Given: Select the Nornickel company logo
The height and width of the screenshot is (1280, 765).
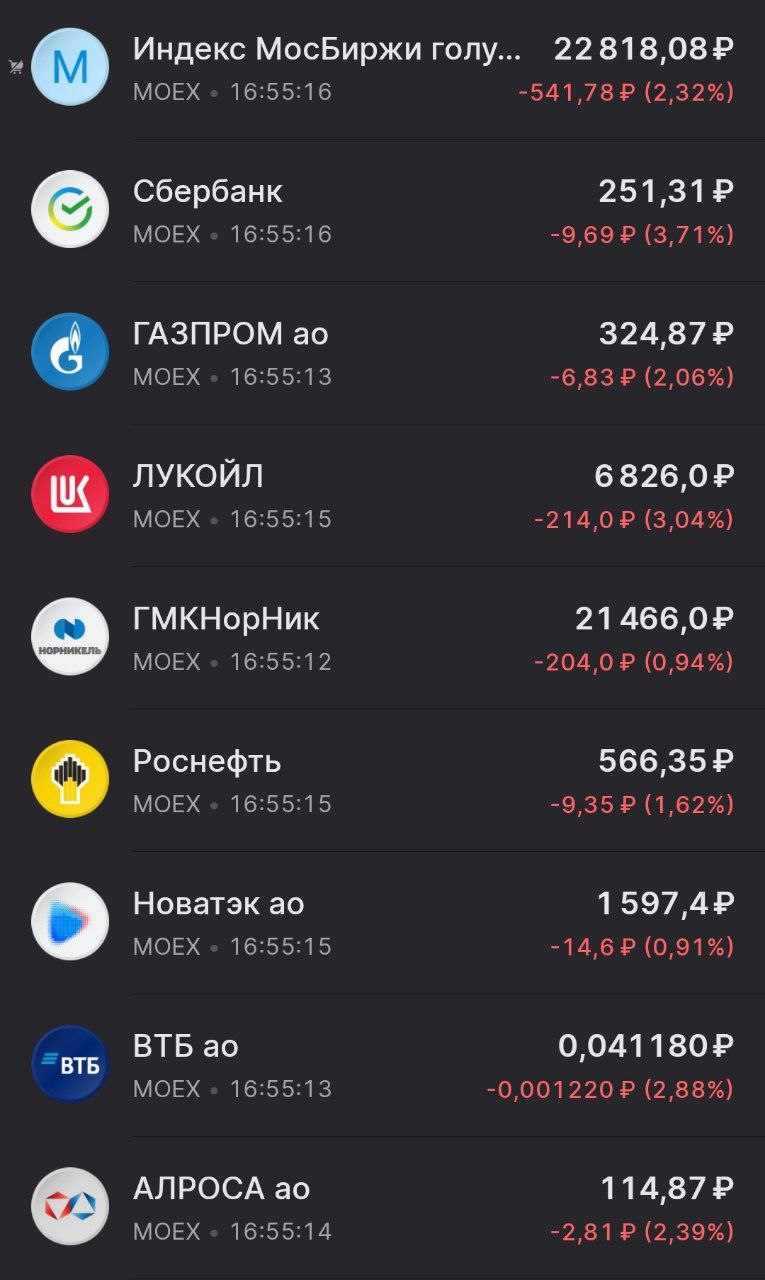Looking at the screenshot, I should click(x=70, y=636).
